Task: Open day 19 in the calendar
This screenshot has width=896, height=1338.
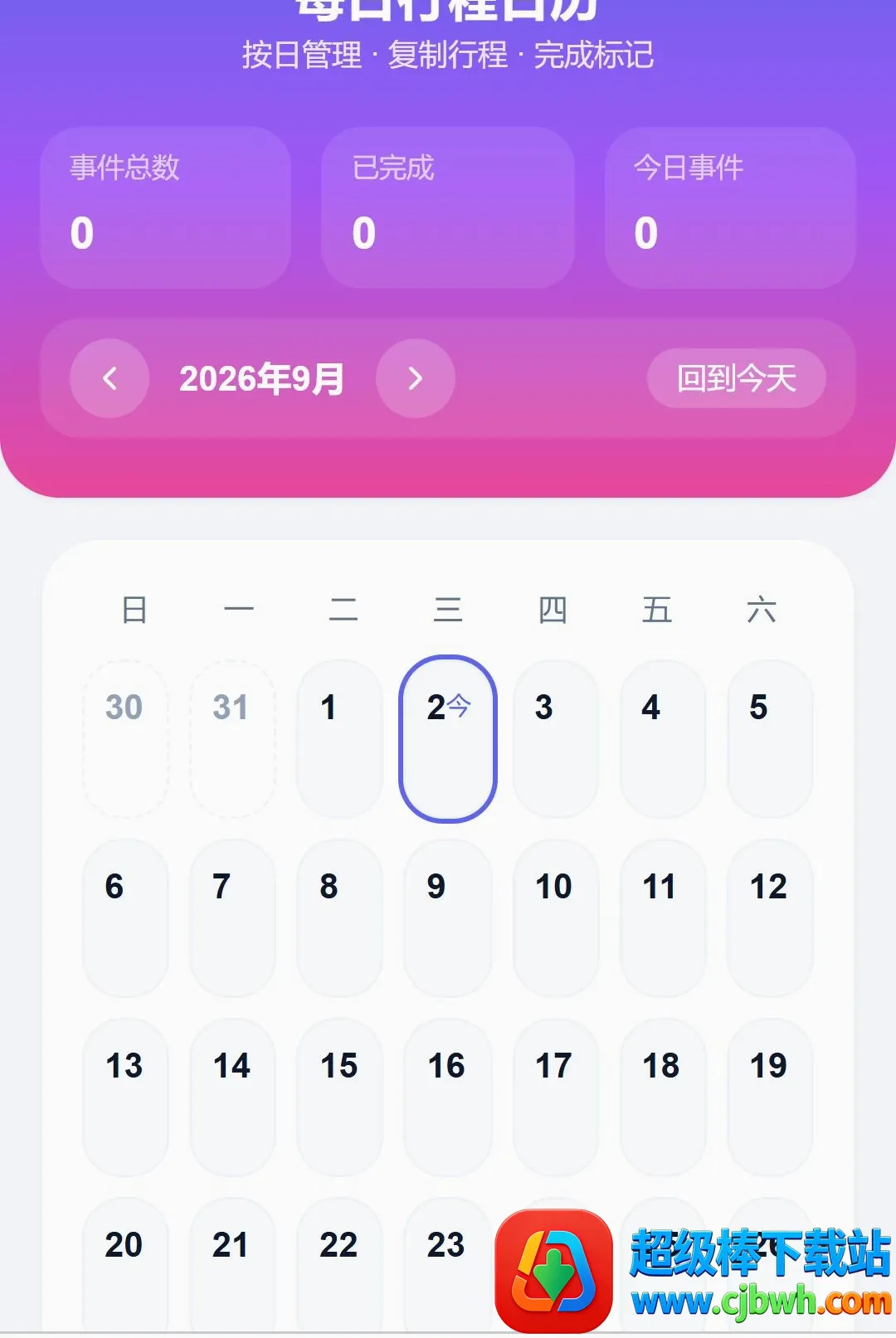Action: coord(770,1097)
